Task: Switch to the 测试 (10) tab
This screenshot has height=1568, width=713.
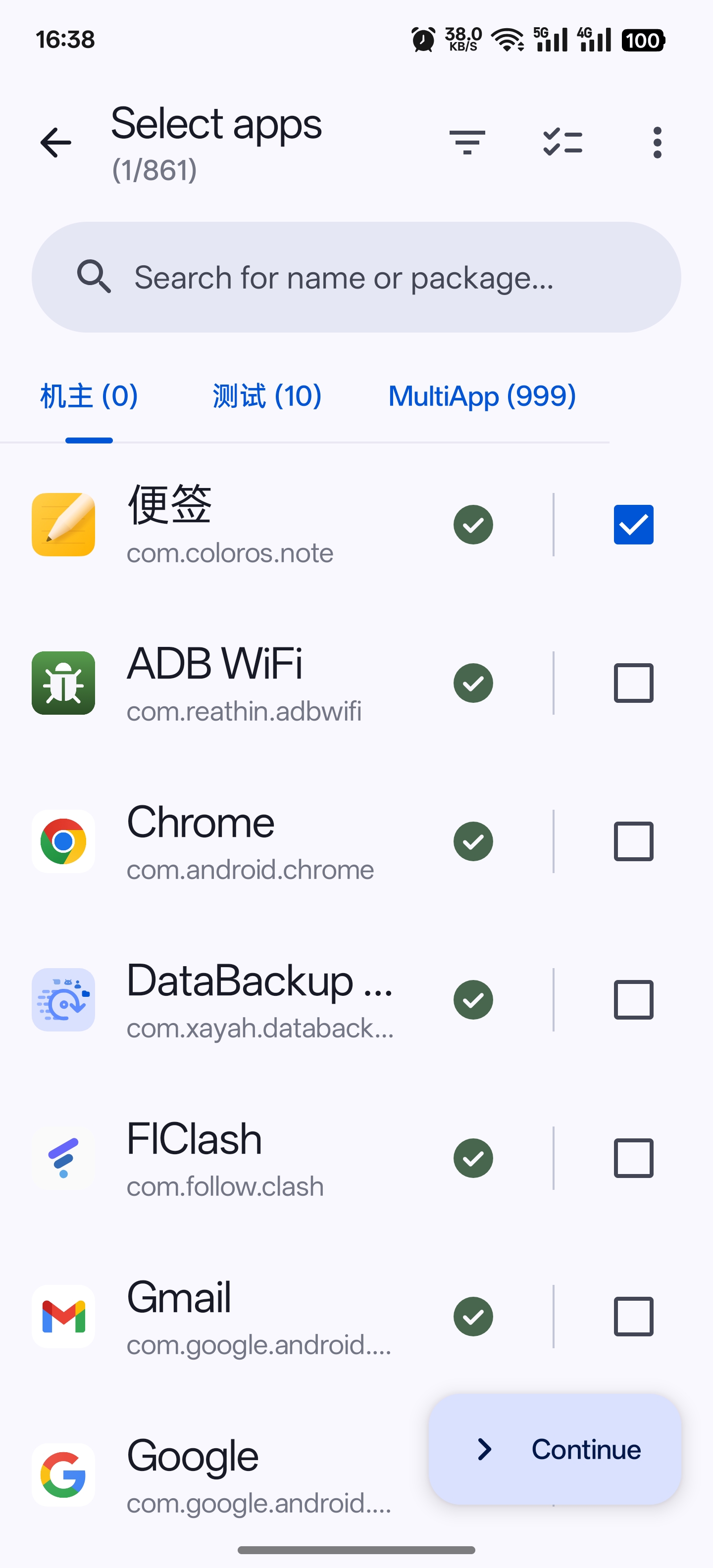Action: pos(268,395)
